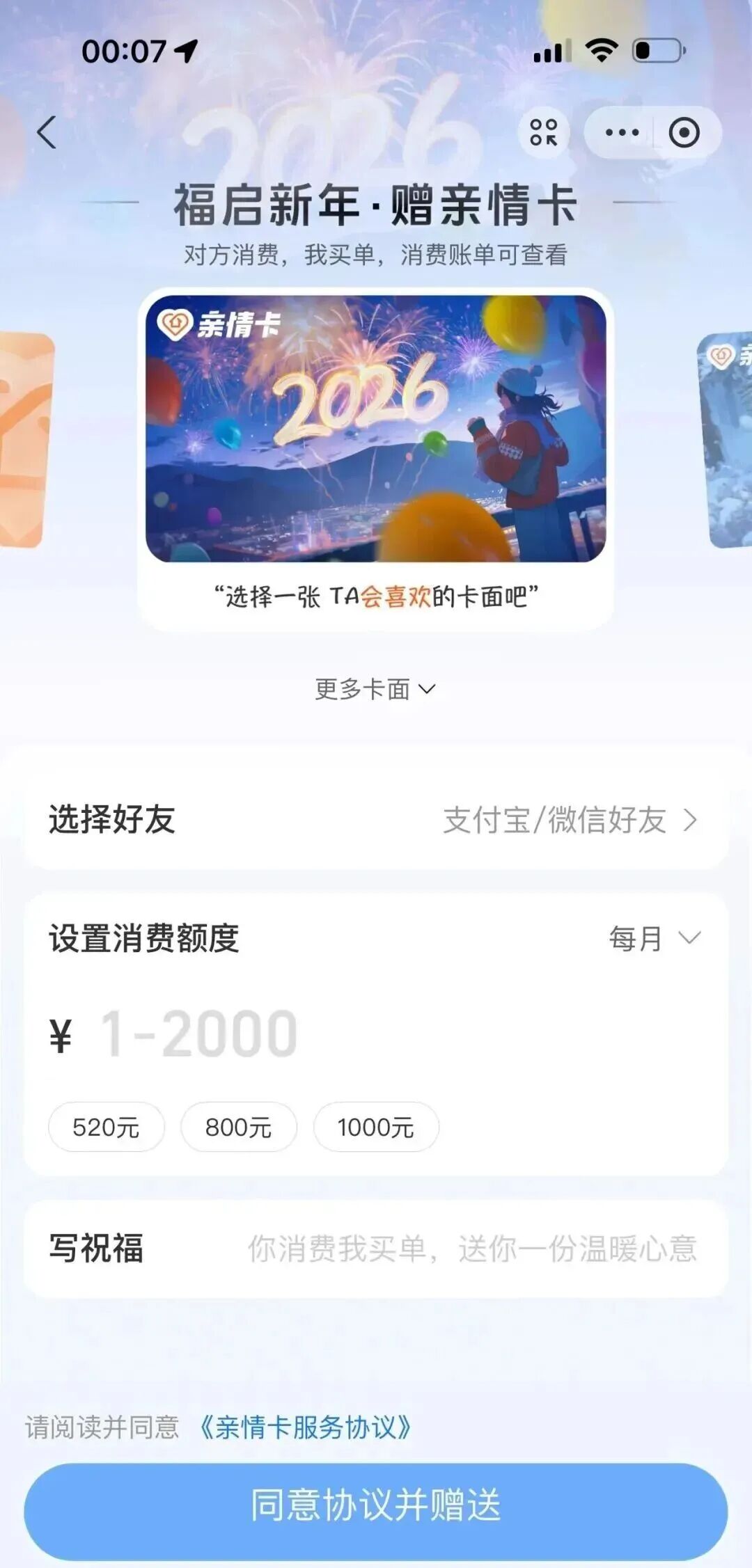Pick the snowy blue card face on the right
The height and width of the screenshot is (1568, 752).
pyautogui.click(x=727, y=440)
